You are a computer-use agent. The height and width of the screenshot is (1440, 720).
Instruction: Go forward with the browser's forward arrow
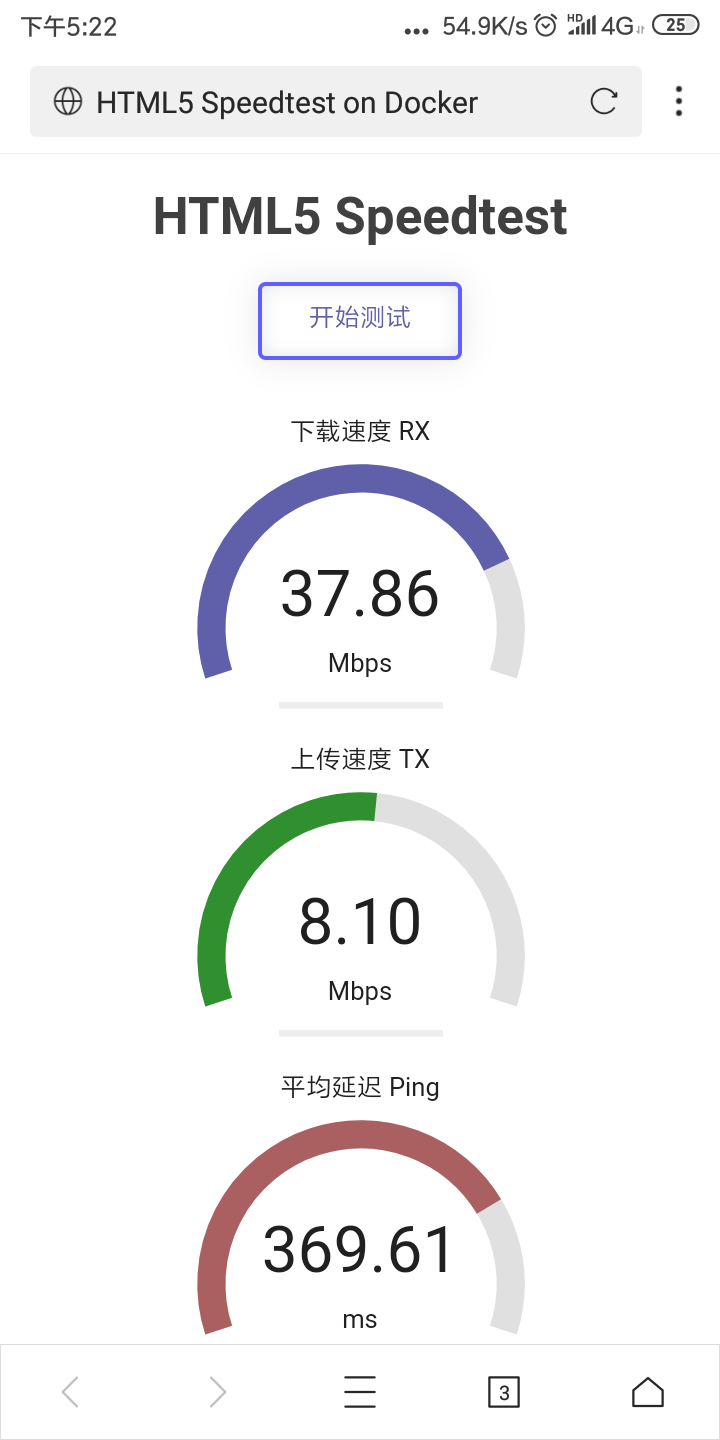click(x=217, y=1391)
